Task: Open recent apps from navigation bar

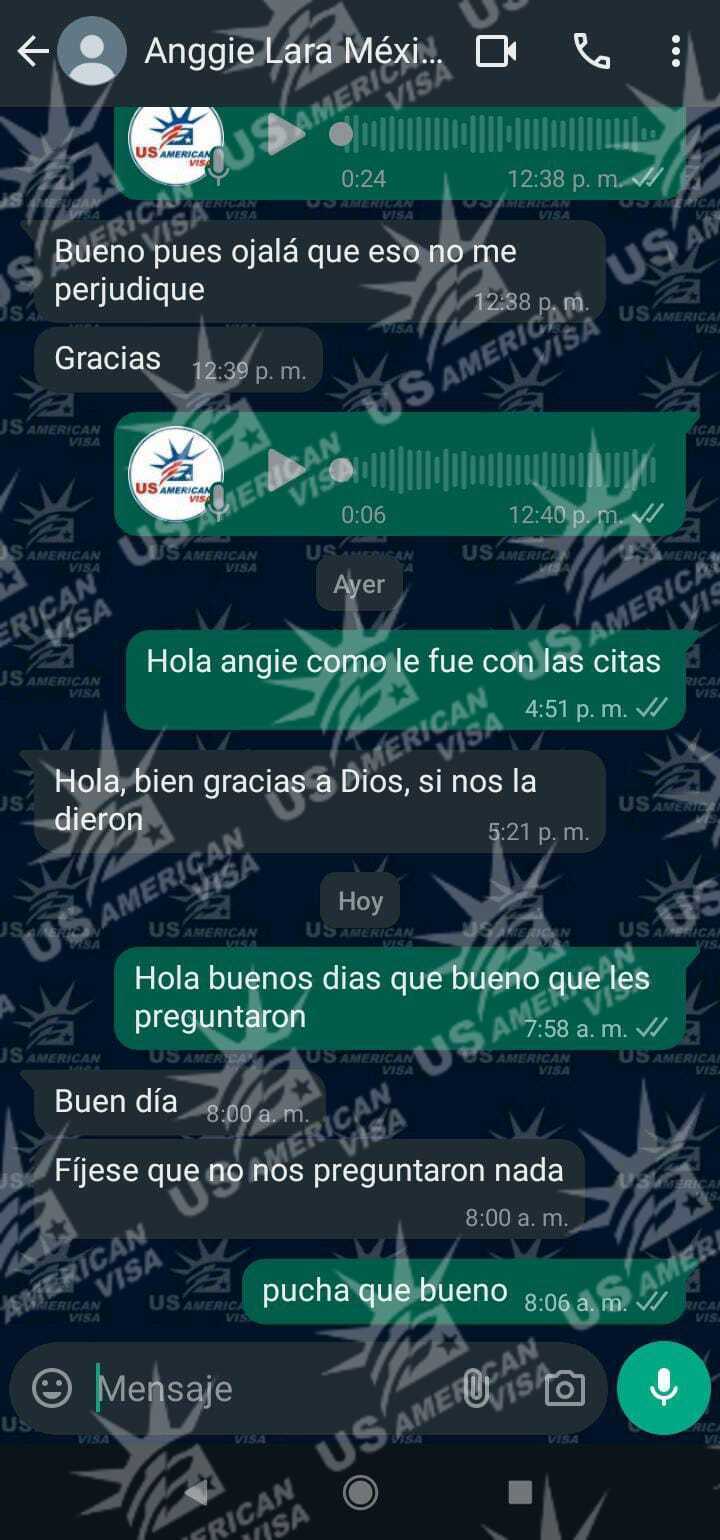Action: pos(520,1492)
